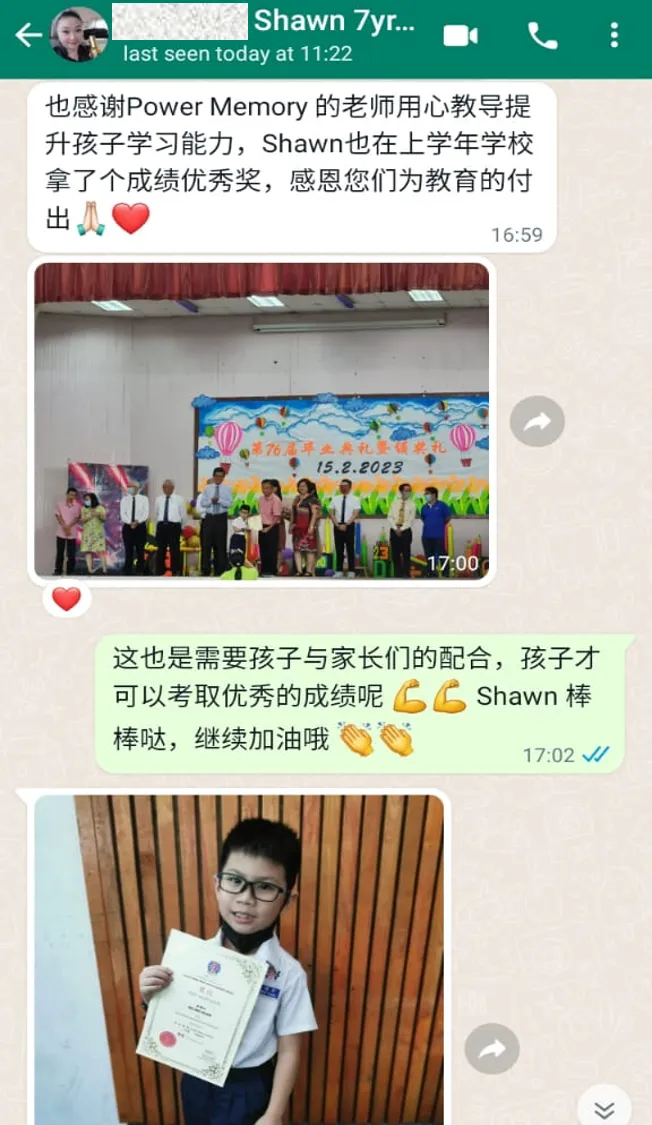The image size is (652, 1125).
Task: Go back to the chat list
Action: click(x=27, y=34)
